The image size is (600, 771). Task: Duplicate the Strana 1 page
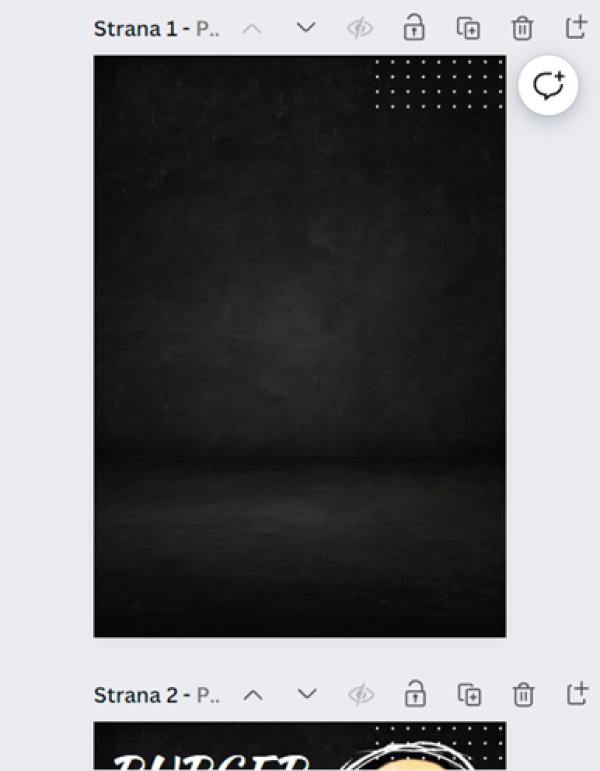[468, 28]
